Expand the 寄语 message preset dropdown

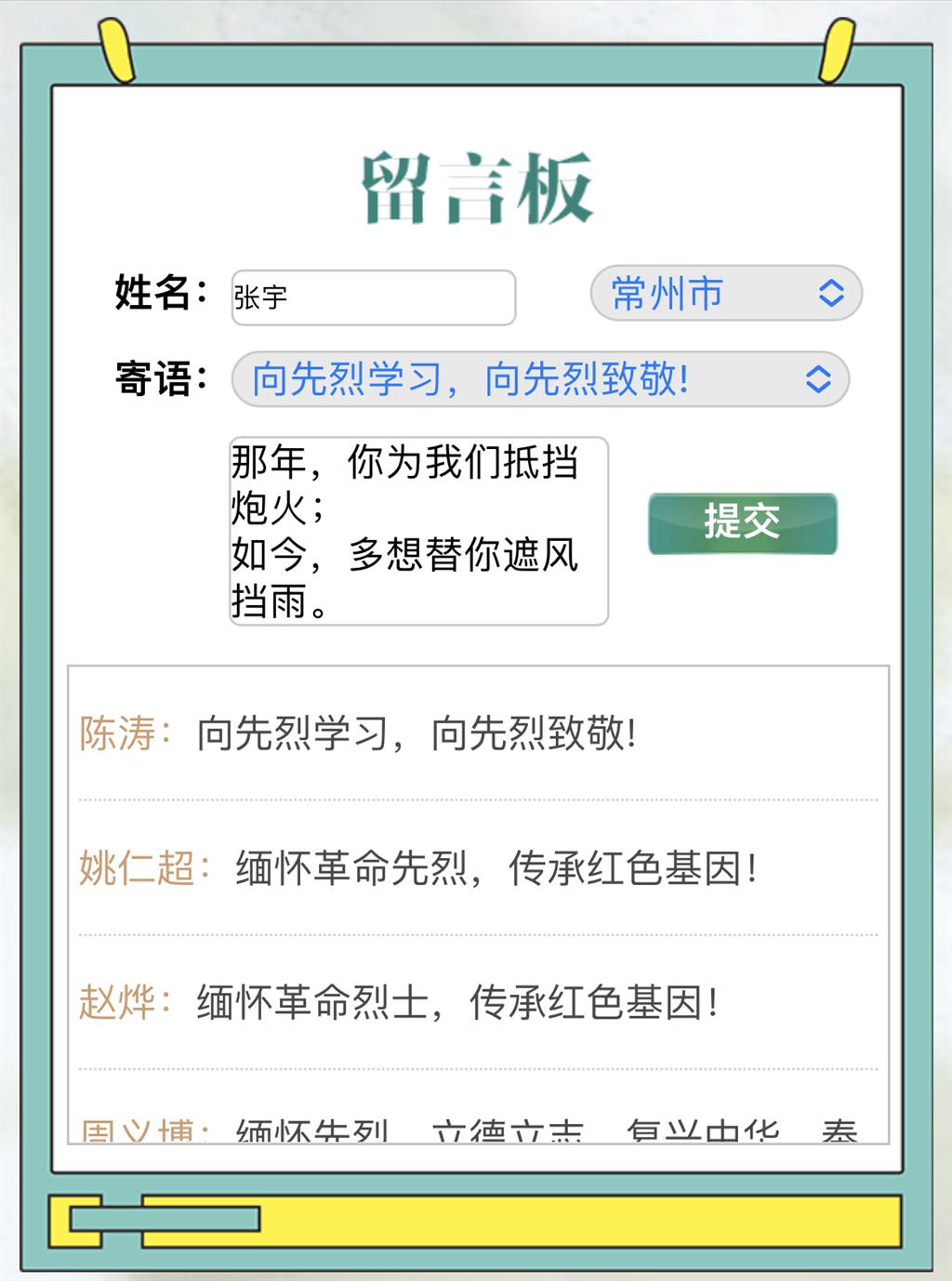539,379
